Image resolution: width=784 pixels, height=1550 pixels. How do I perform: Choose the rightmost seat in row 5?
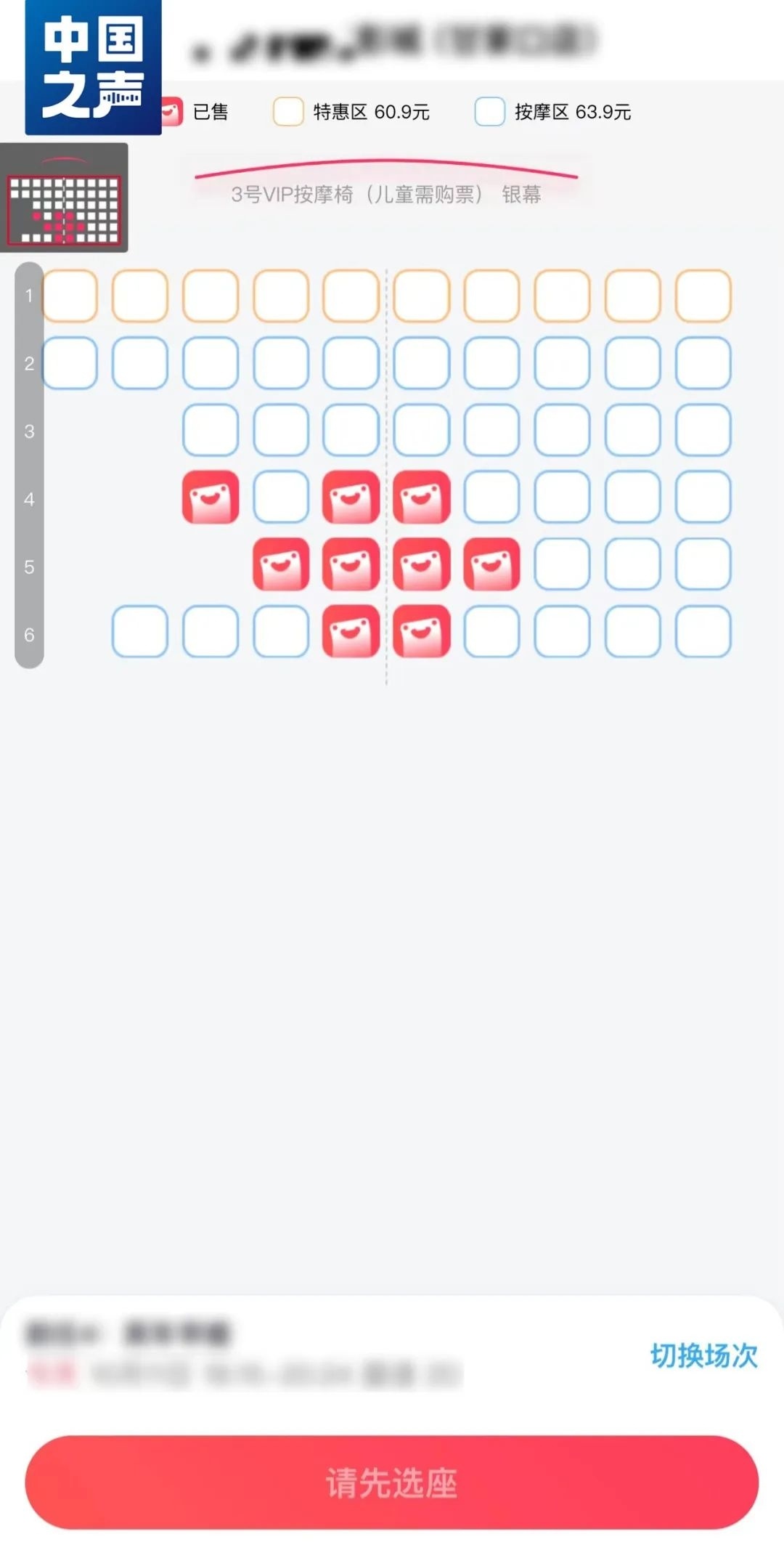[x=703, y=564]
